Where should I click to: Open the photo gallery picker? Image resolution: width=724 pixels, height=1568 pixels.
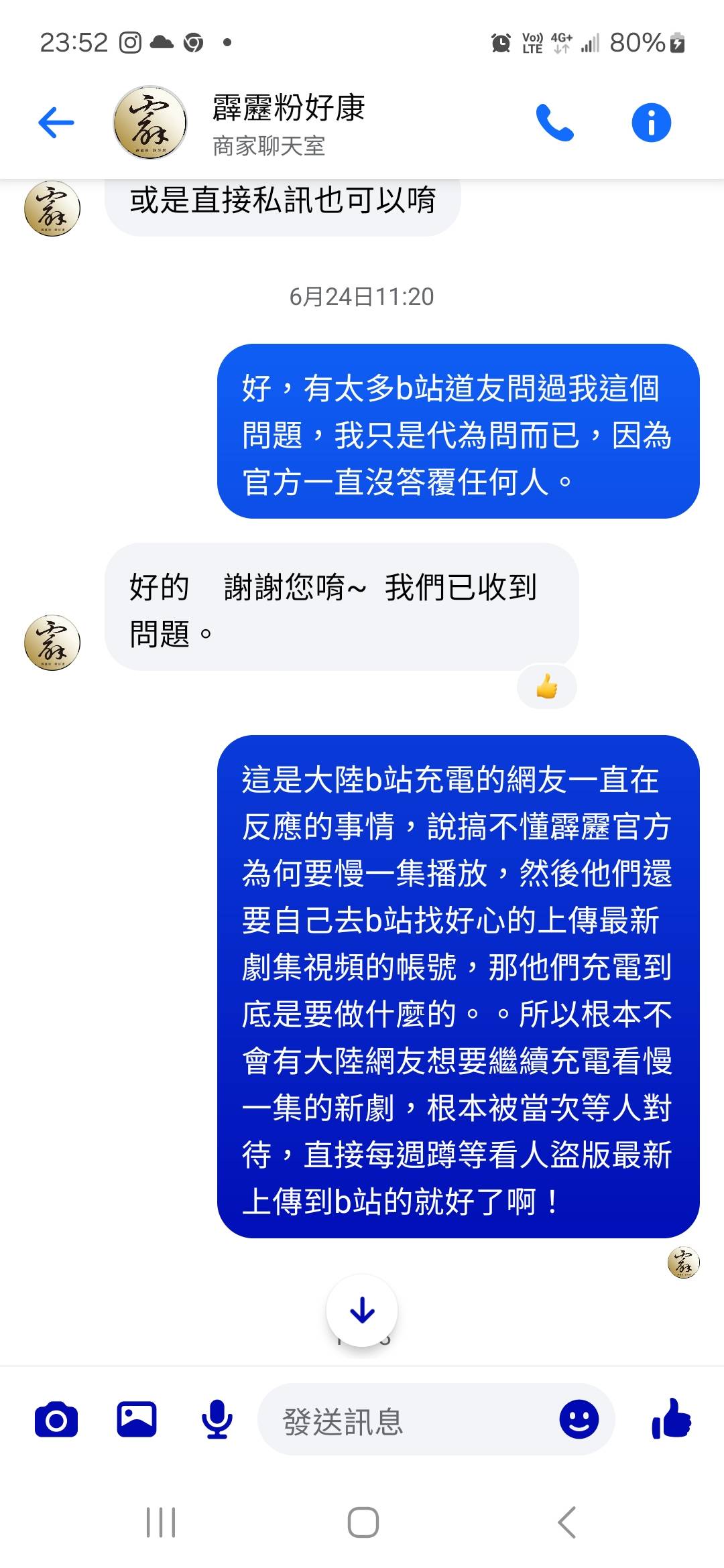coord(137,1420)
